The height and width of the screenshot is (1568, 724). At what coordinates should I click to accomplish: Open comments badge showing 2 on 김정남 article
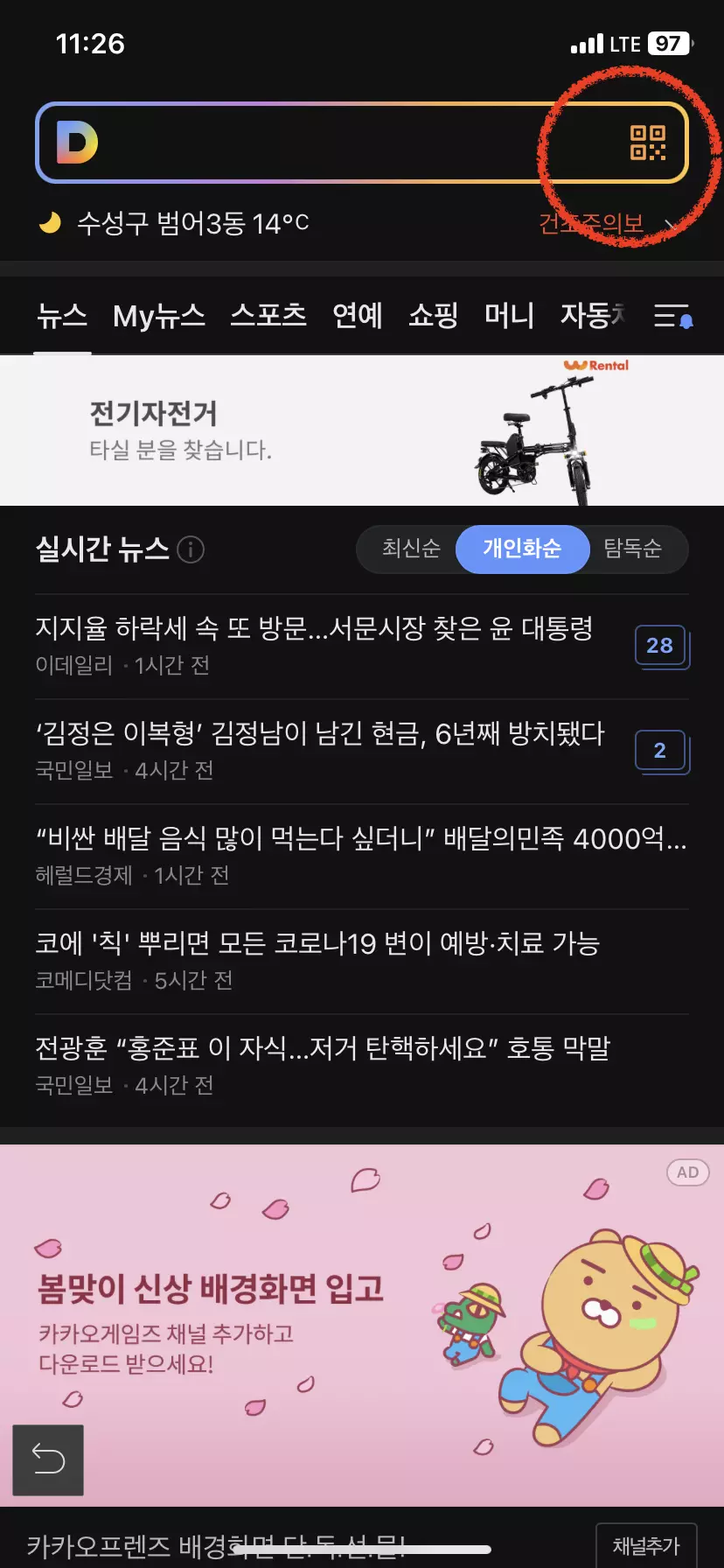662,751
